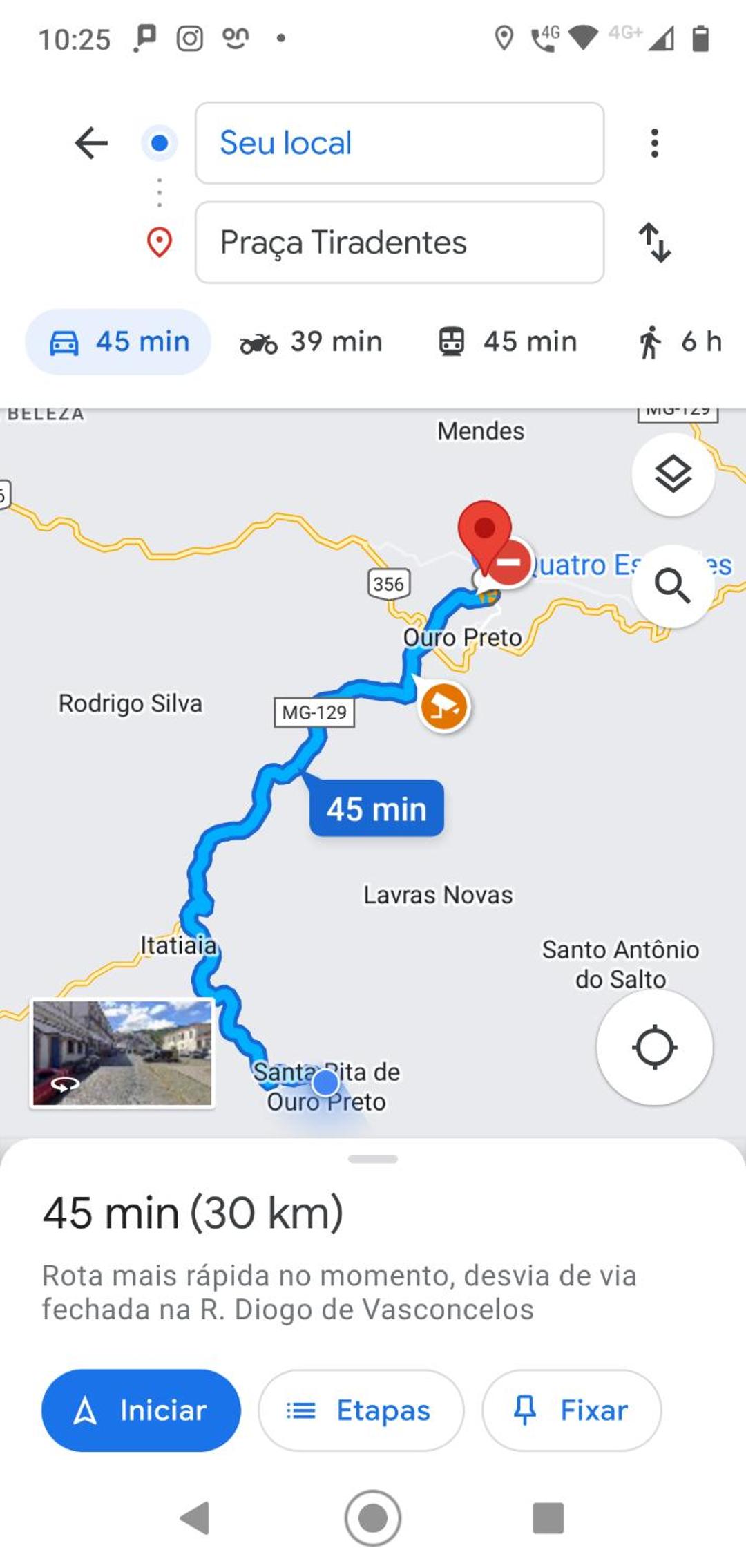This screenshot has height=1568, width=746.
Task: Change the destination 'Praça Tiradentes'
Action: (x=399, y=243)
